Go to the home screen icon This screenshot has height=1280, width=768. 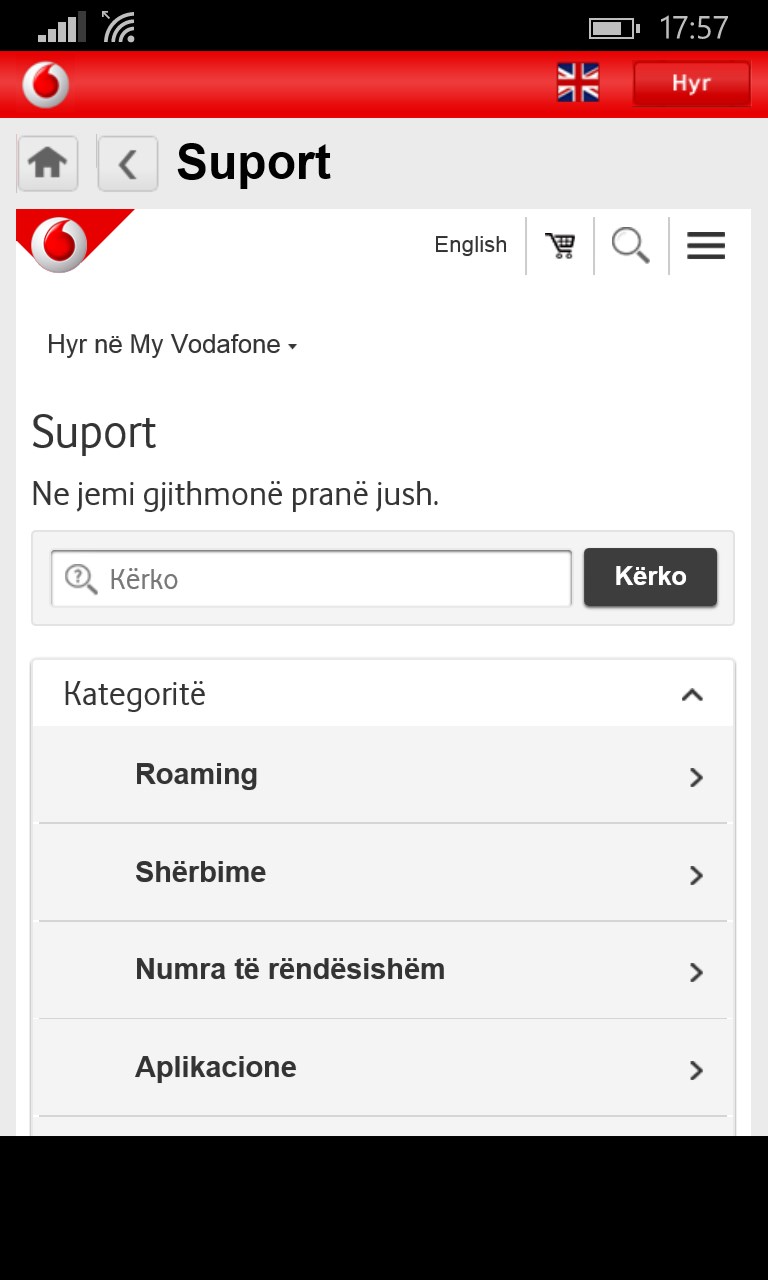tap(47, 163)
